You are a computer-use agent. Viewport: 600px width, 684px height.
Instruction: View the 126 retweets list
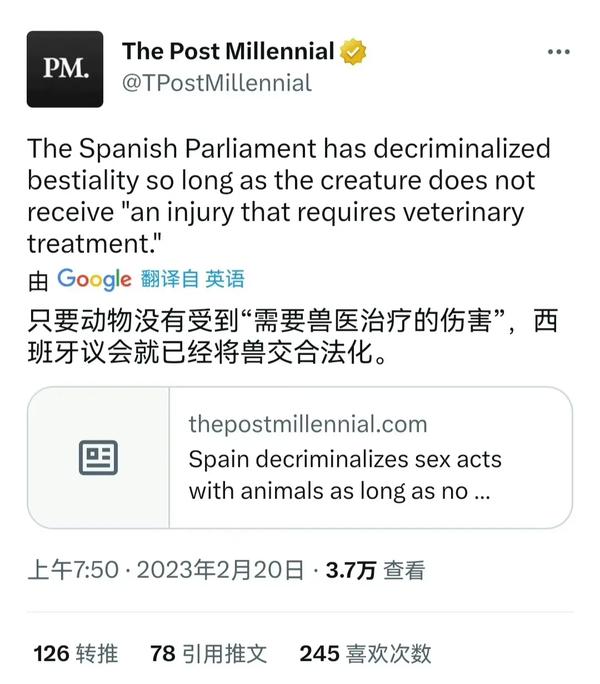coord(76,653)
